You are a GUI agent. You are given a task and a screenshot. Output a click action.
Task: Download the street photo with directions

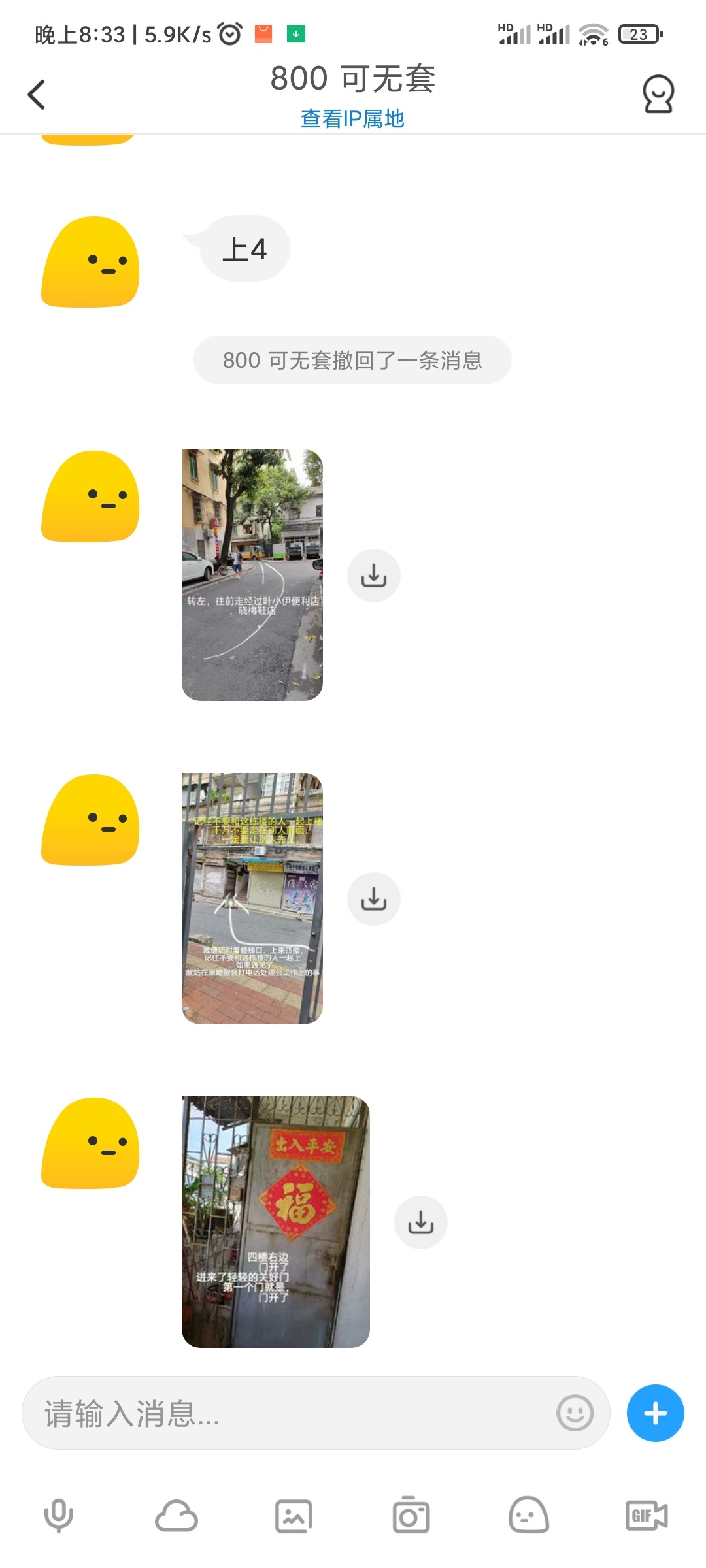click(x=374, y=574)
